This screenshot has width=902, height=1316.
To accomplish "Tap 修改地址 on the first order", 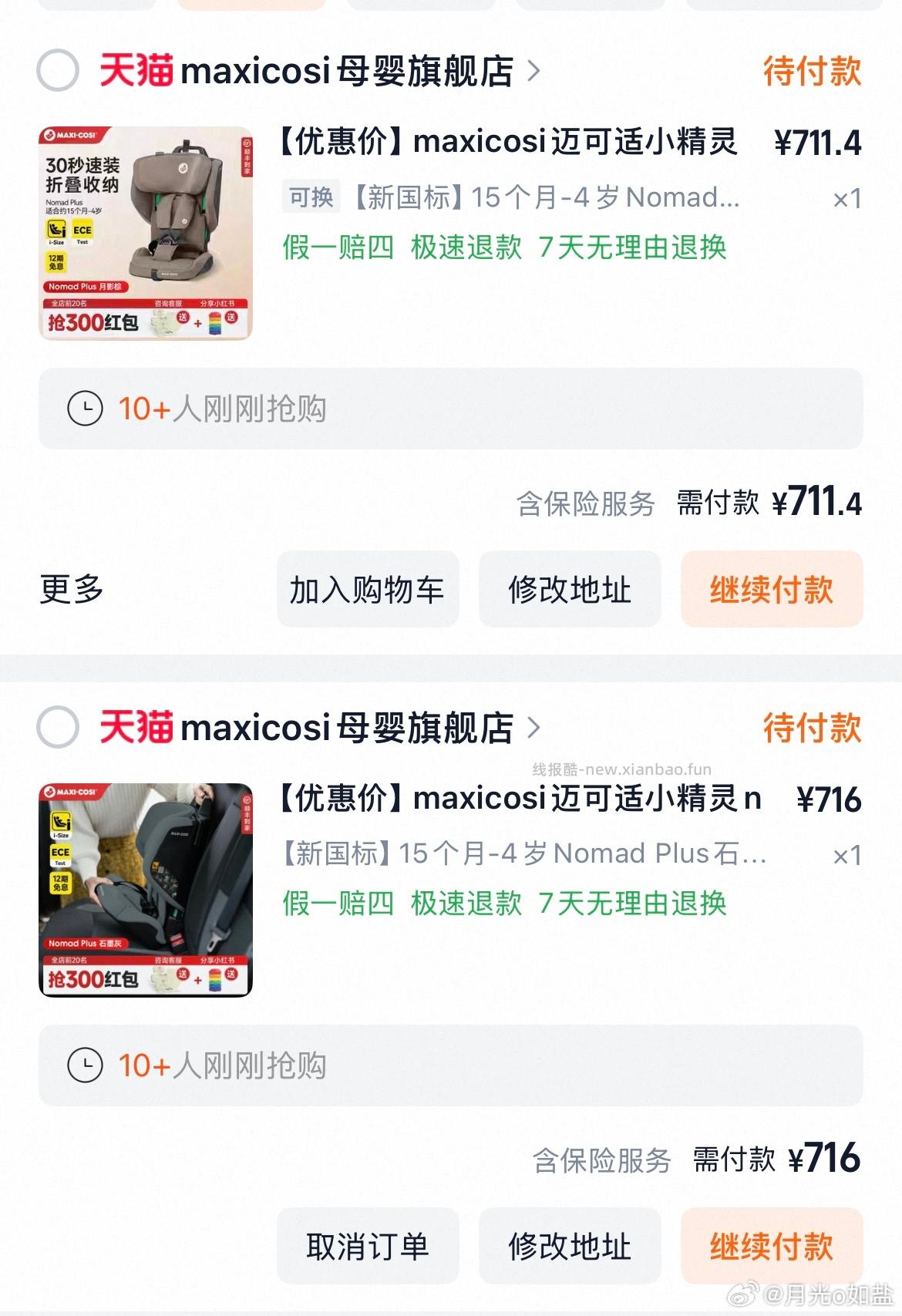I will tap(570, 590).
